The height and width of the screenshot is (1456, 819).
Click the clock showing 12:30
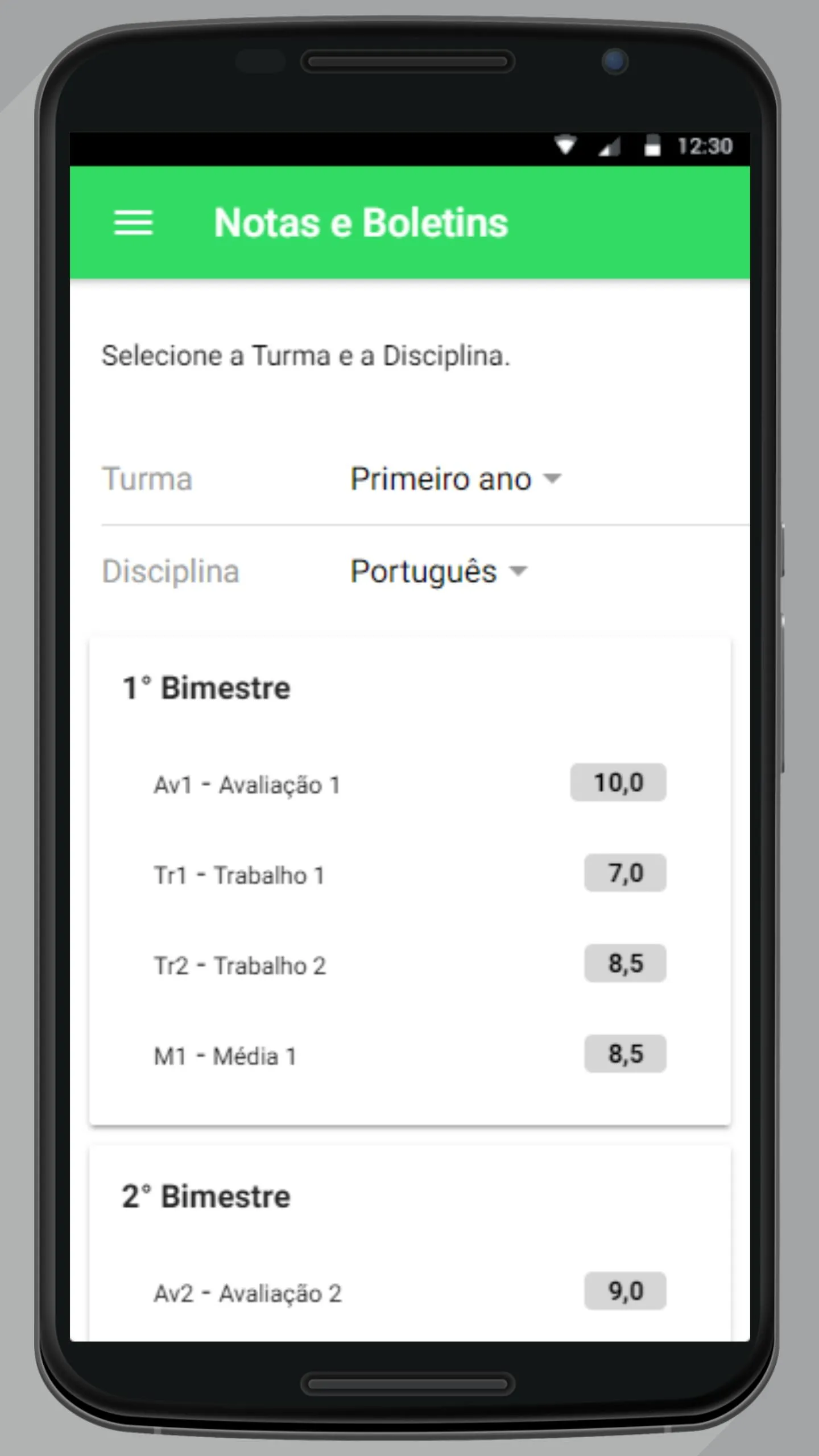click(x=705, y=147)
